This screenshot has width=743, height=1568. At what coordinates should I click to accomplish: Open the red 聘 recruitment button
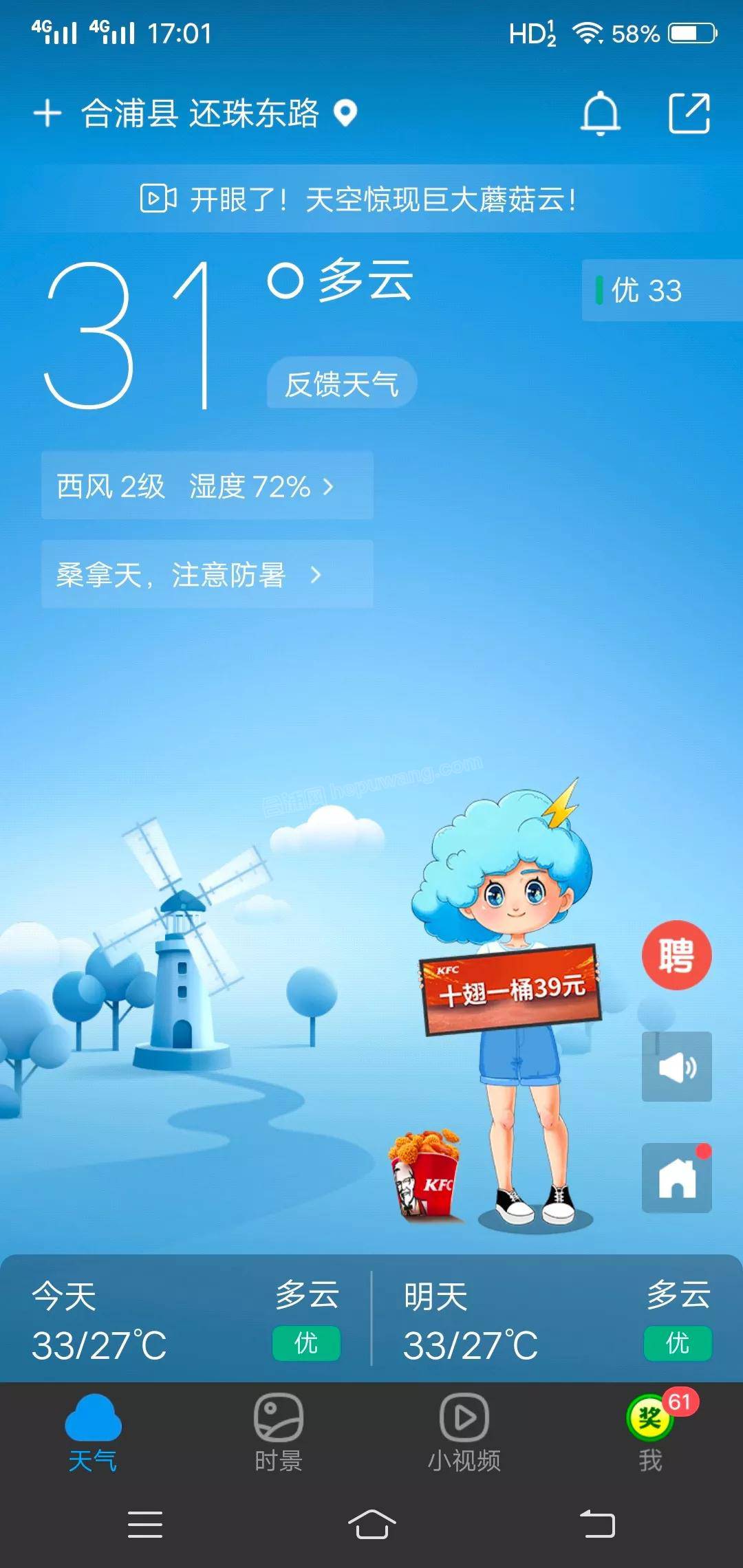pyautogui.click(x=676, y=955)
